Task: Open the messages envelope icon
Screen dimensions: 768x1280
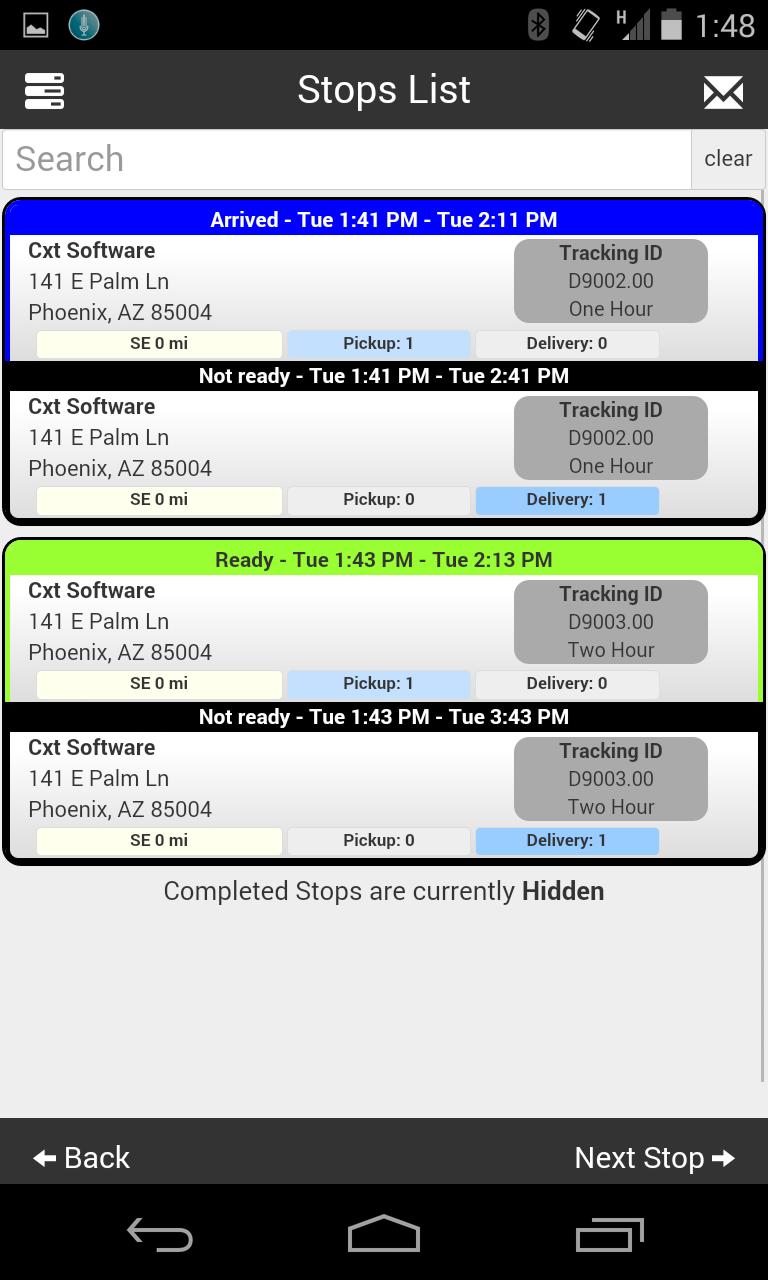Action: coord(723,92)
